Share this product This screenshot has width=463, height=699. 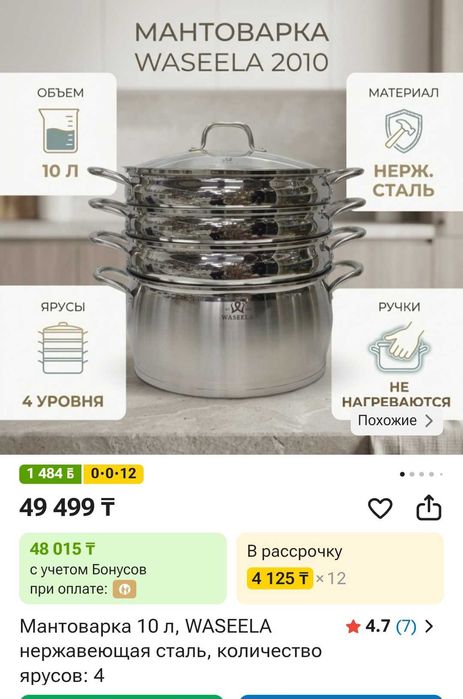tap(429, 507)
